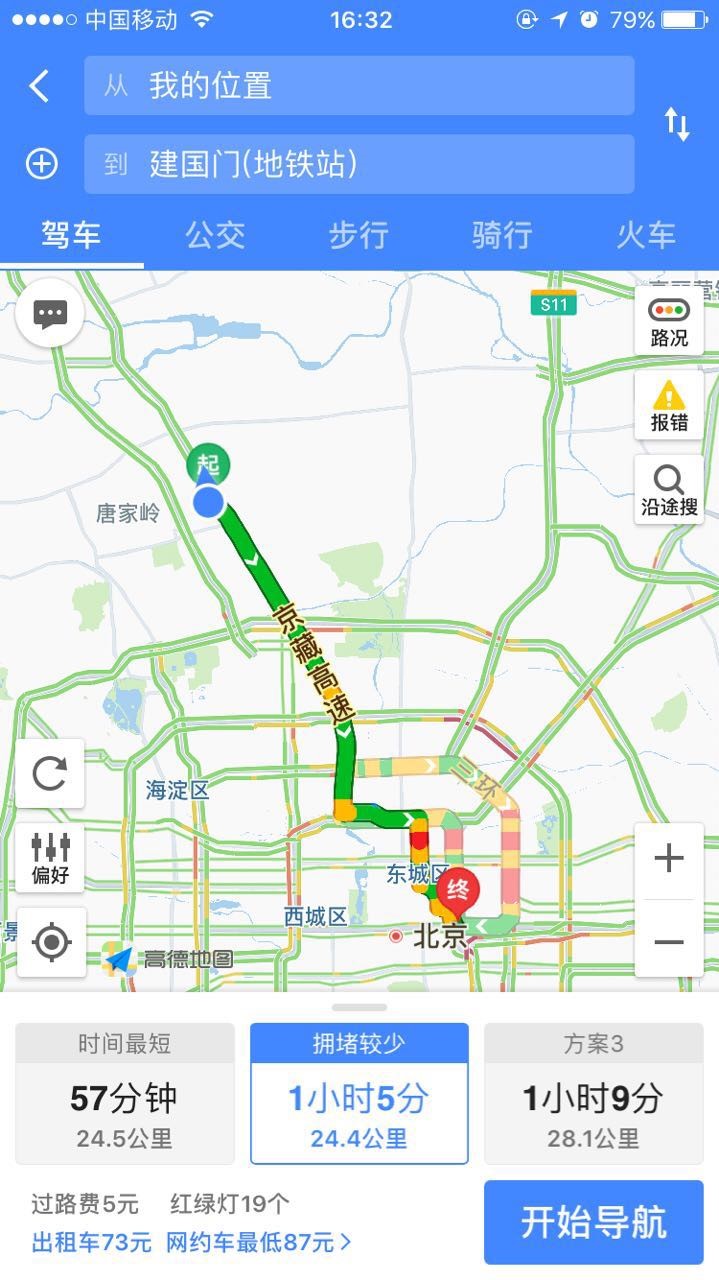This screenshot has height=1280, width=719.
Task: Add a waypoint with the plus icon
Action: pyautogui.click(x=41, y=164)
